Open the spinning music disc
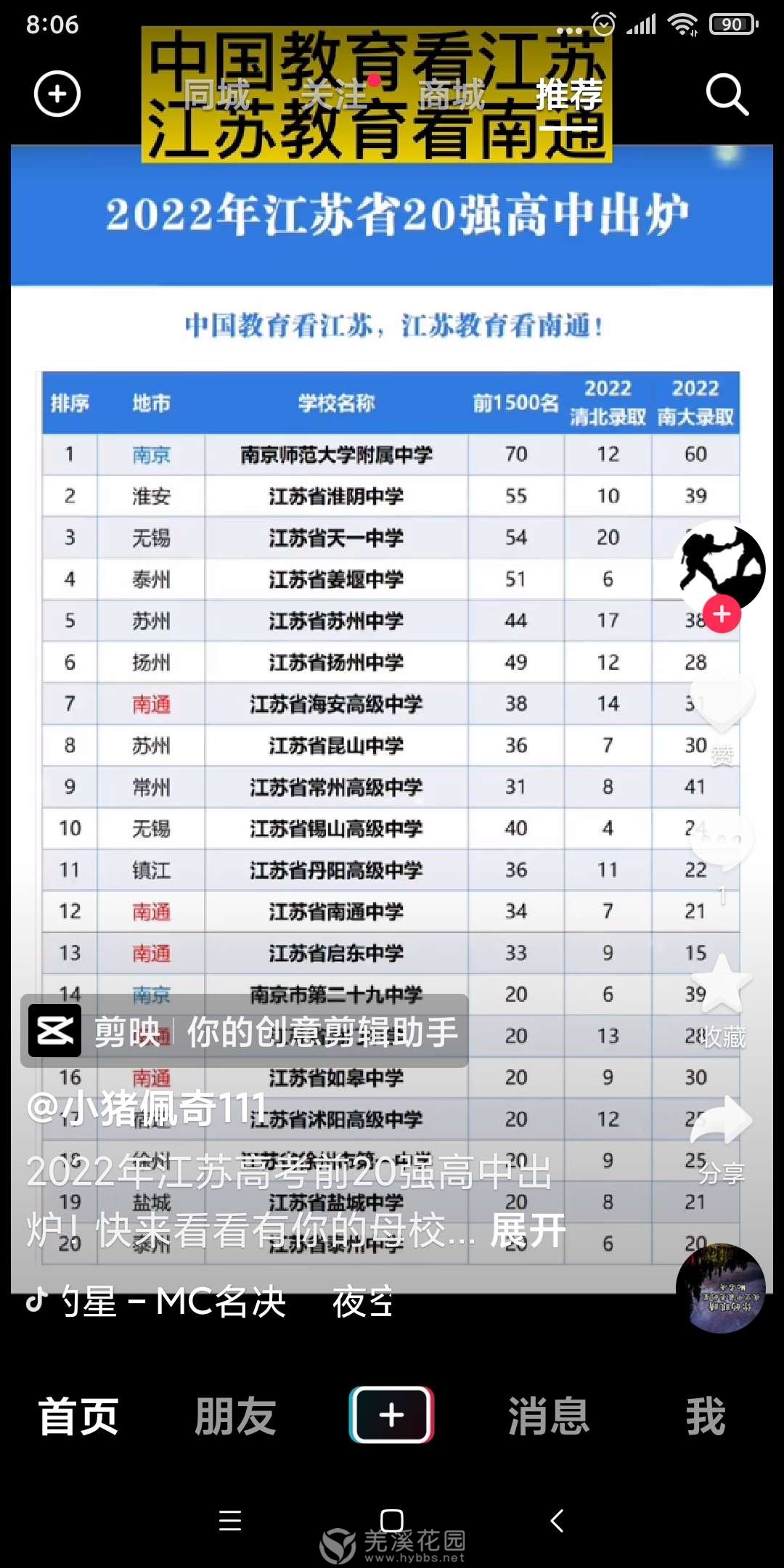 pos(720,1289)
